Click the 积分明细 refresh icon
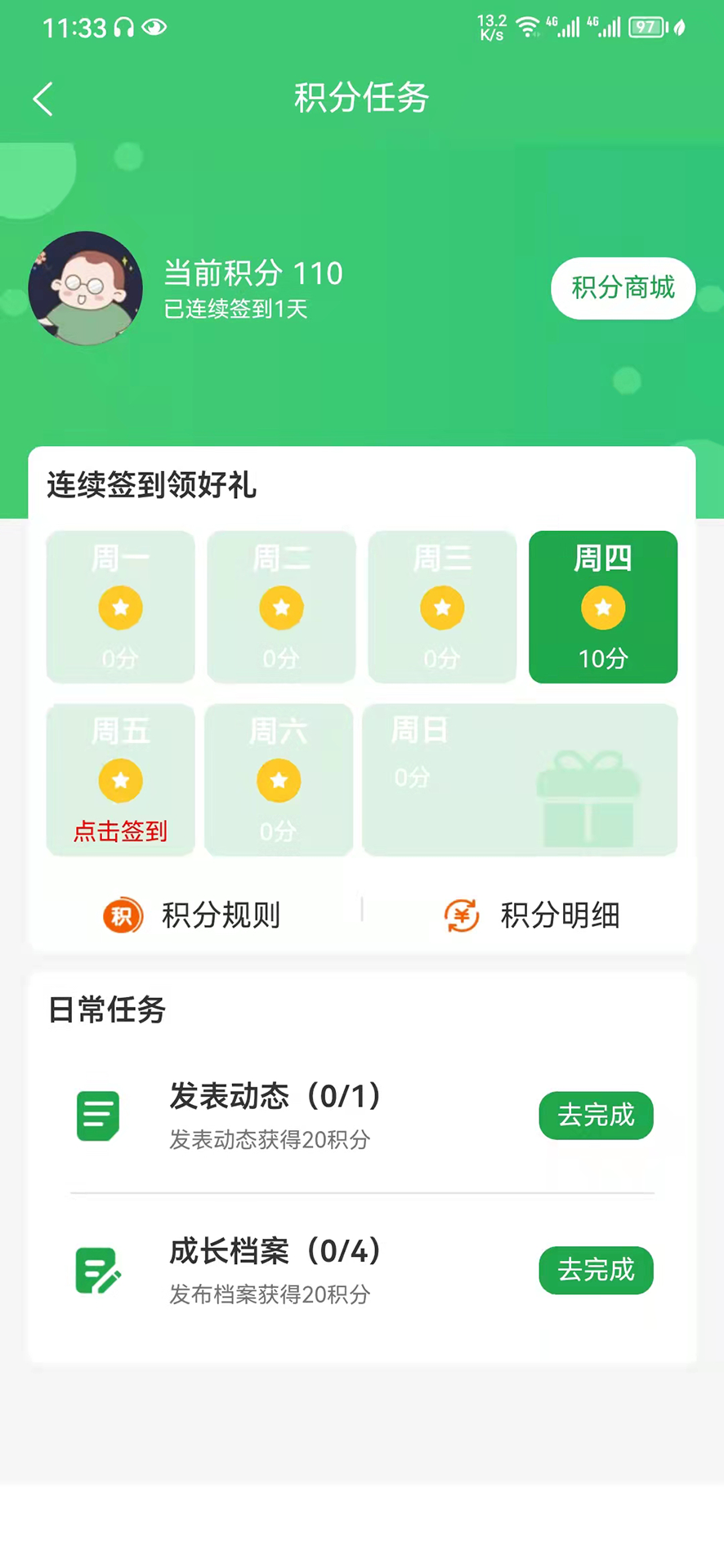 (462, 915)
